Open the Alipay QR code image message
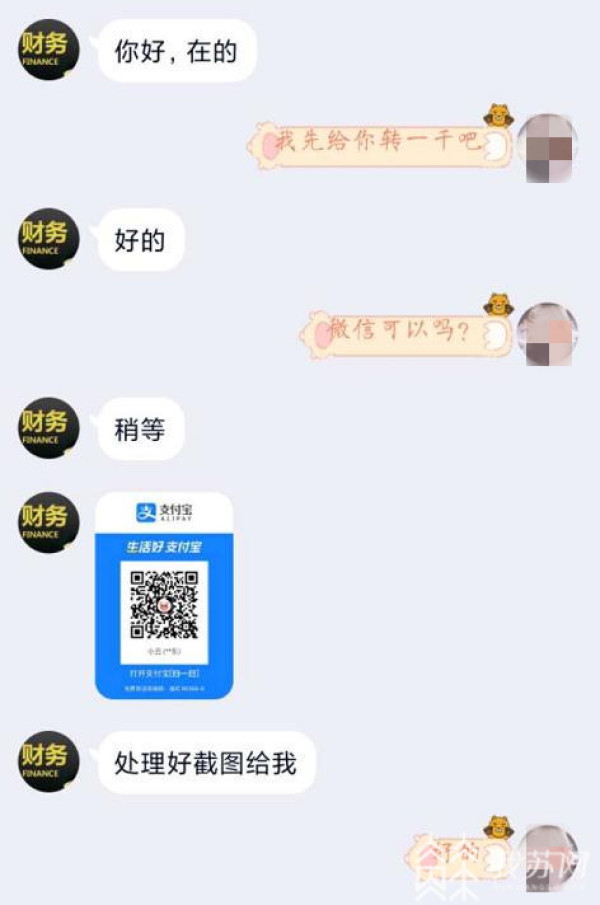This screenshot has height=905, width=600. pyautogui.click(x=164, y=596)
